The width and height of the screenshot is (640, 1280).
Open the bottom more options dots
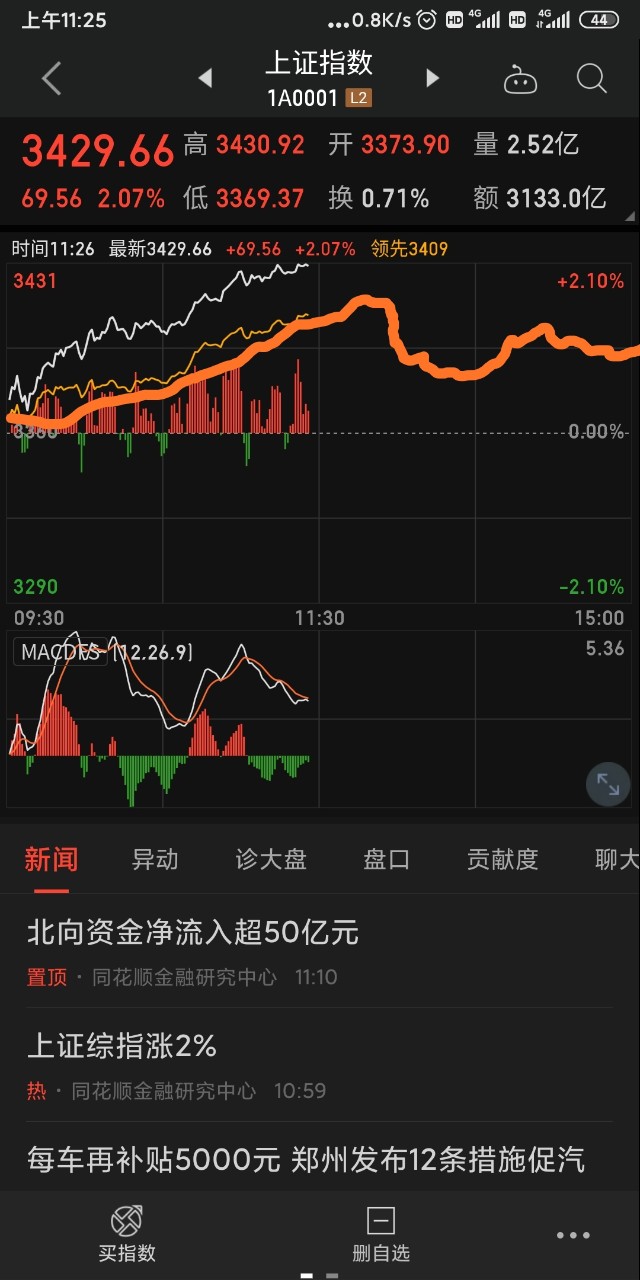[x=574, y=1235]
